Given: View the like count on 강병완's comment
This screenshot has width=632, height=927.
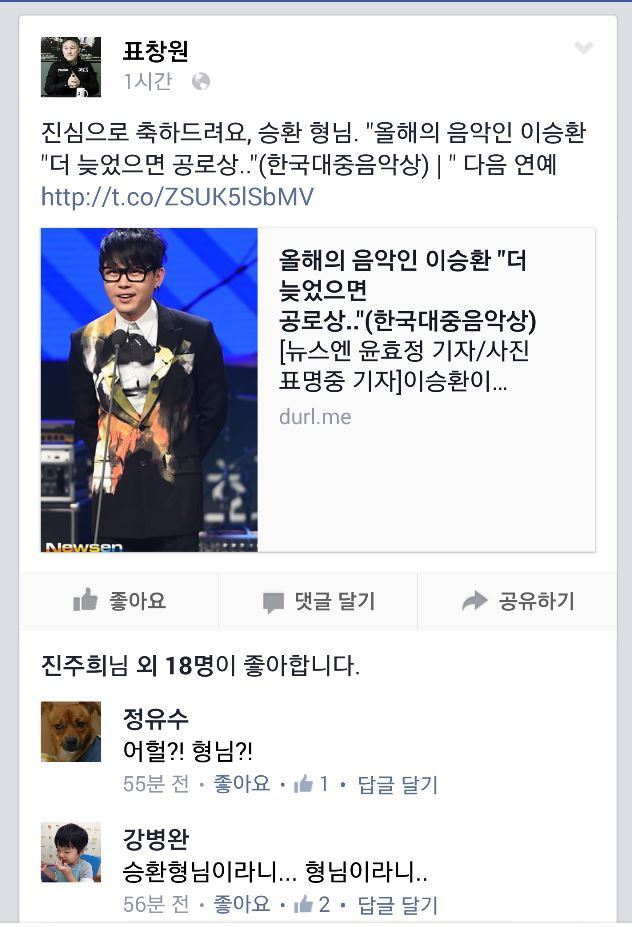Looking at the screenshot, I should [x=312, y=905].
